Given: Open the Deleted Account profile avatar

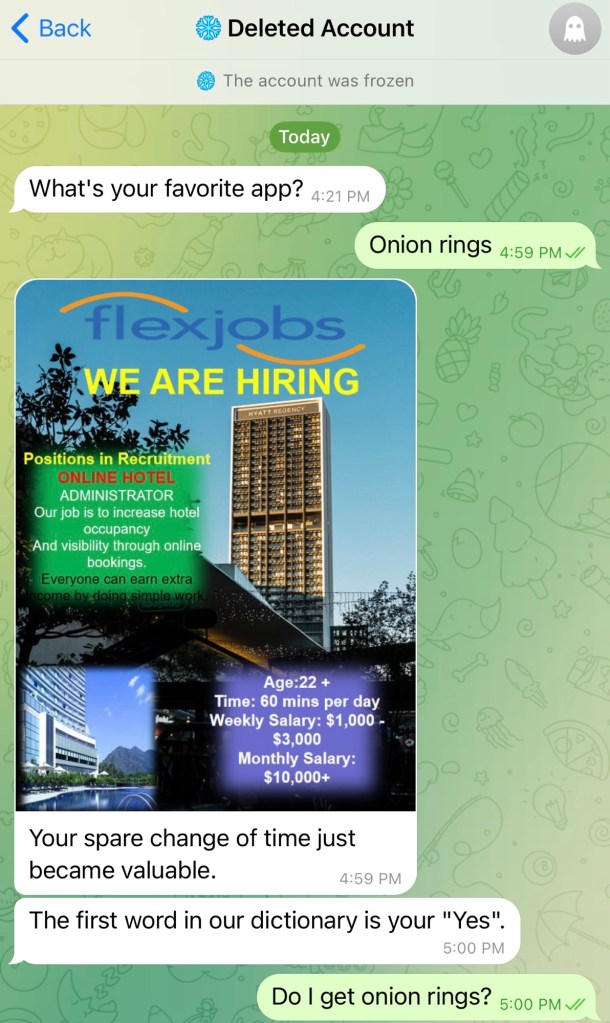Looking at the screenshot, I should point(574,30).
